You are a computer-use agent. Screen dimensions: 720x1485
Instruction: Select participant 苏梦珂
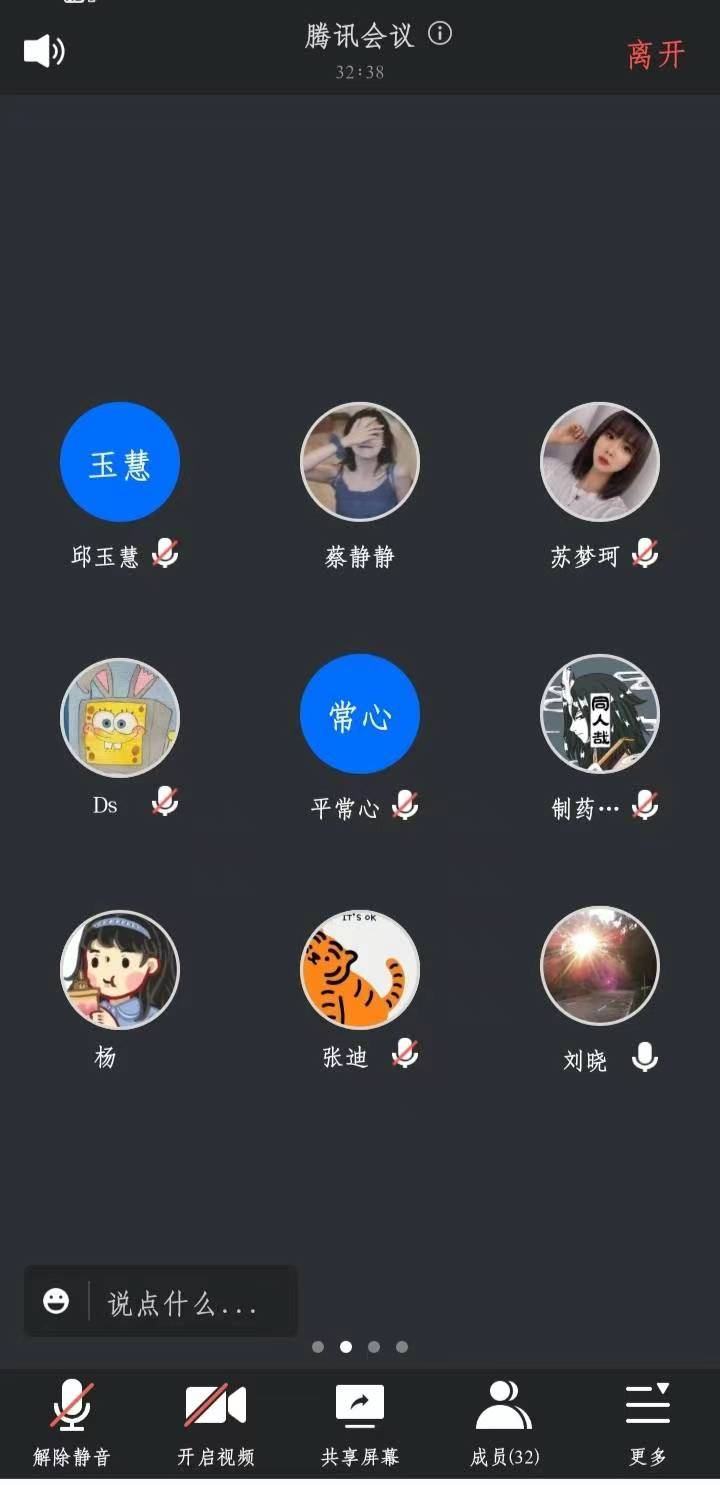tap(600, 463)
